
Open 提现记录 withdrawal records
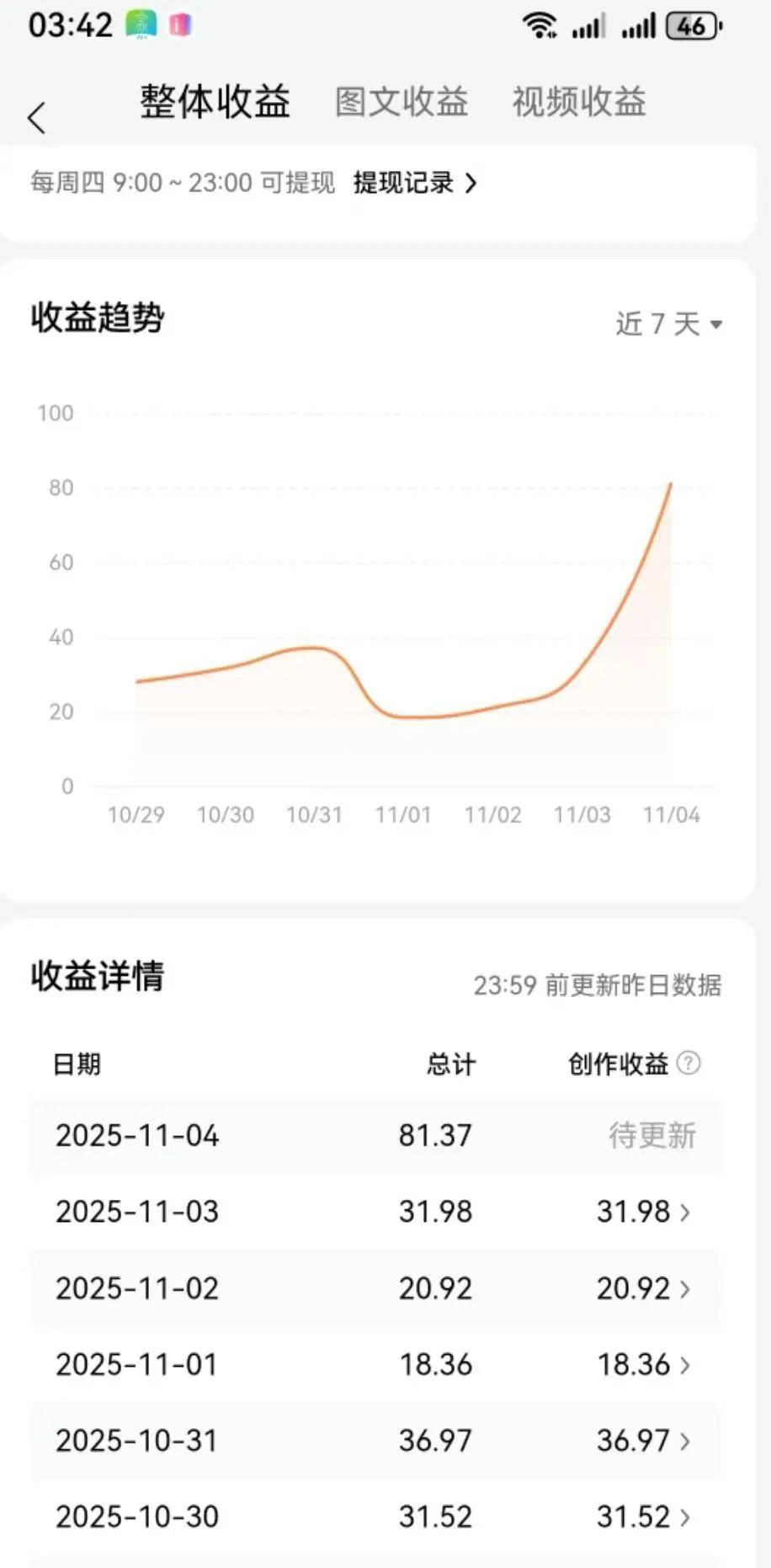(414, 183)
